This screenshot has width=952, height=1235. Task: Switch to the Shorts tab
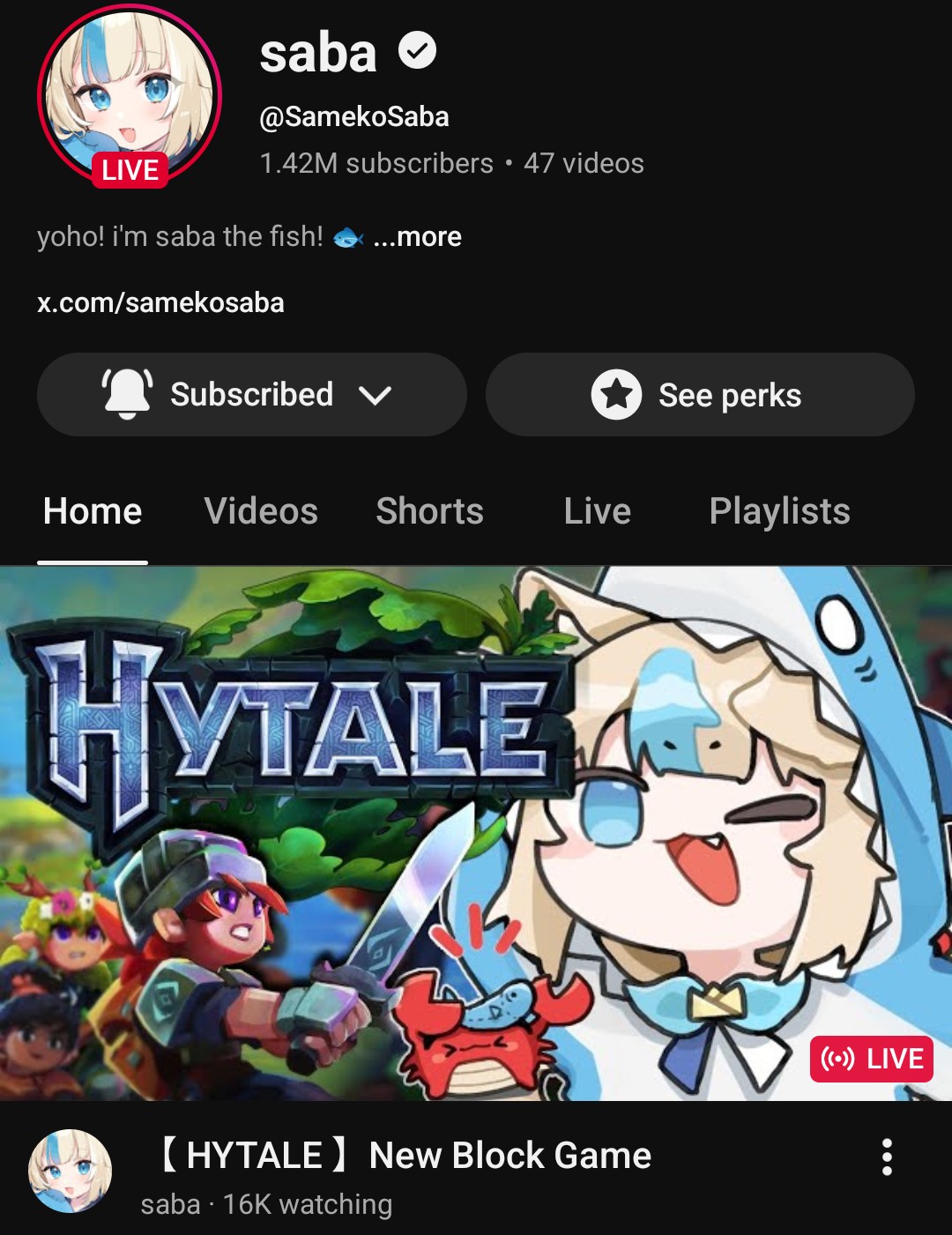click(430, 511)
